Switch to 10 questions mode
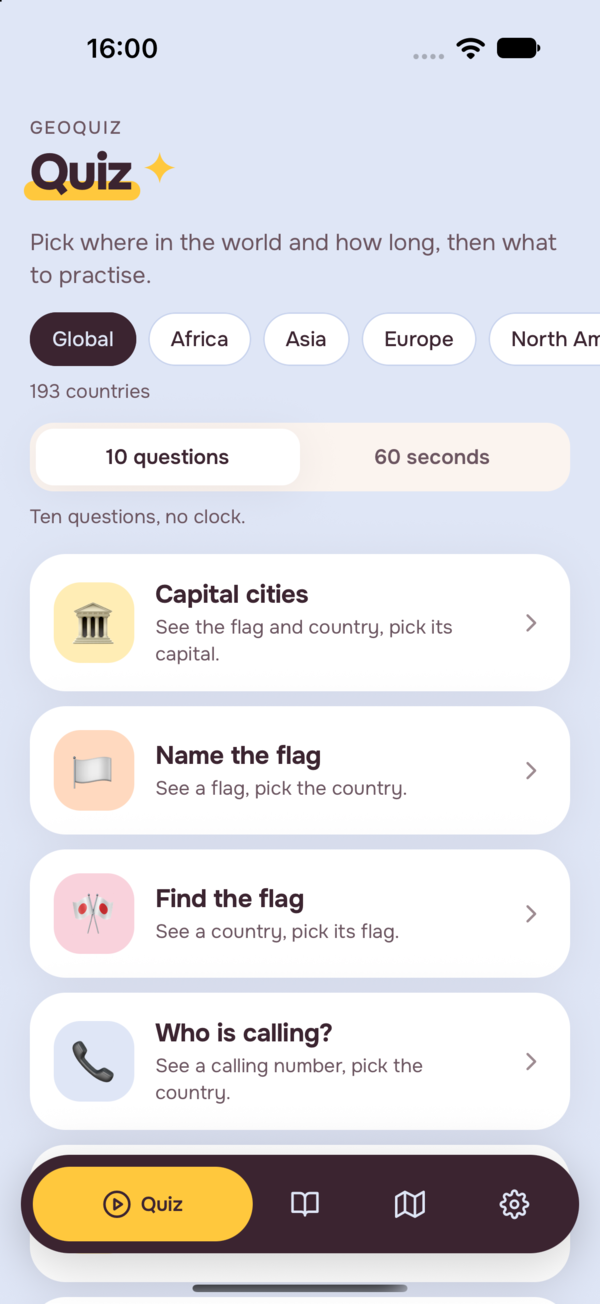Screen dimensions: 600x1304 coord(168,457)
